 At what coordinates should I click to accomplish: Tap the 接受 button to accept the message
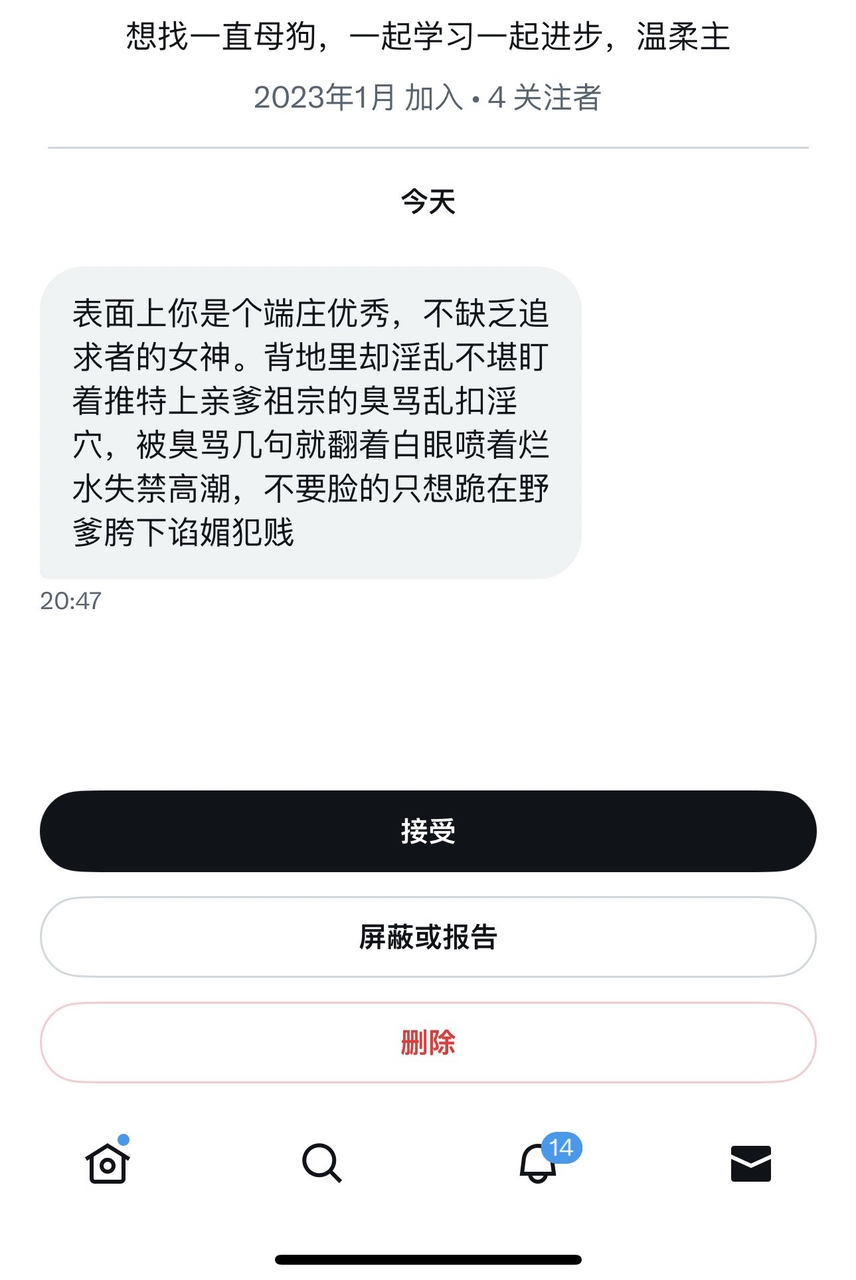click(x=428, y=831)
